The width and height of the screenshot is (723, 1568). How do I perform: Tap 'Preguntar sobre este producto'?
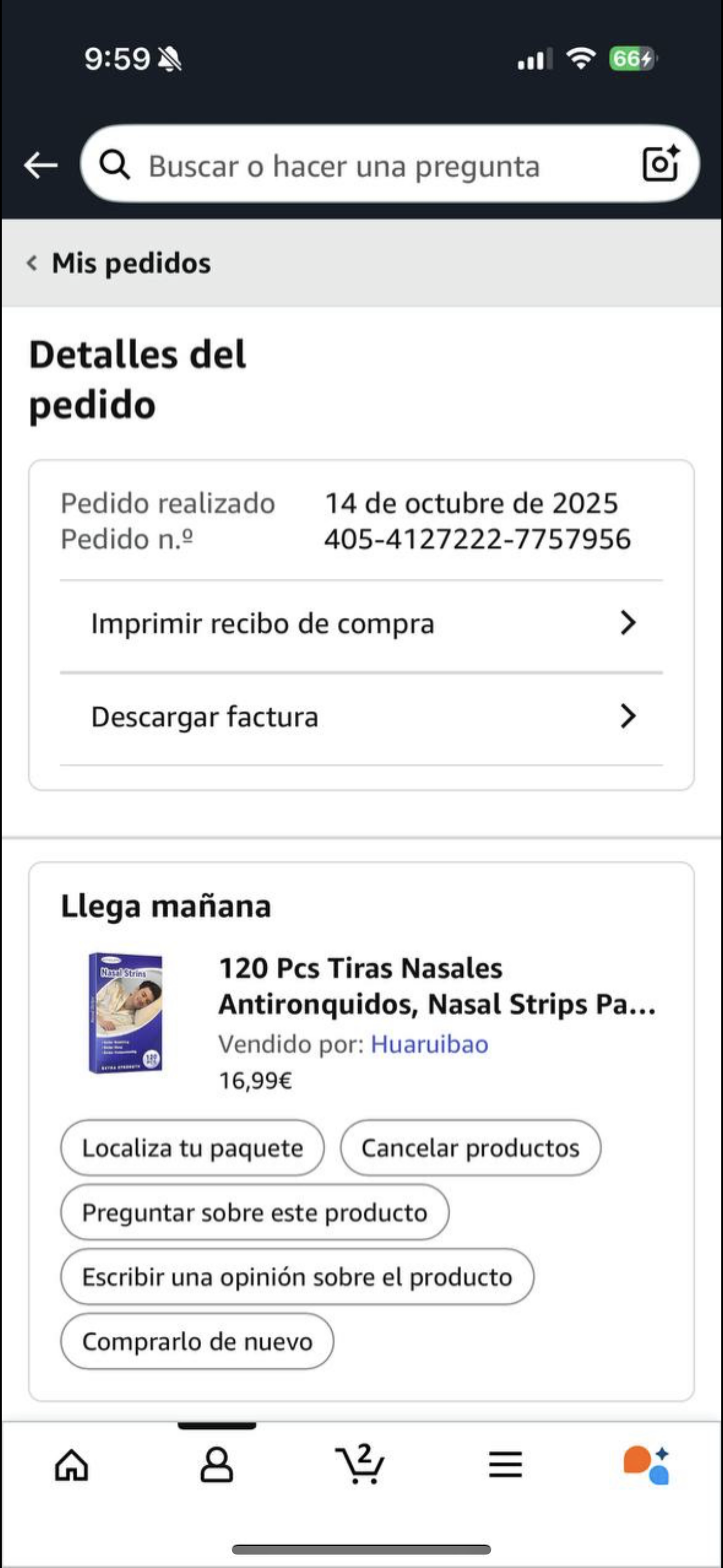coord(254,1212)
